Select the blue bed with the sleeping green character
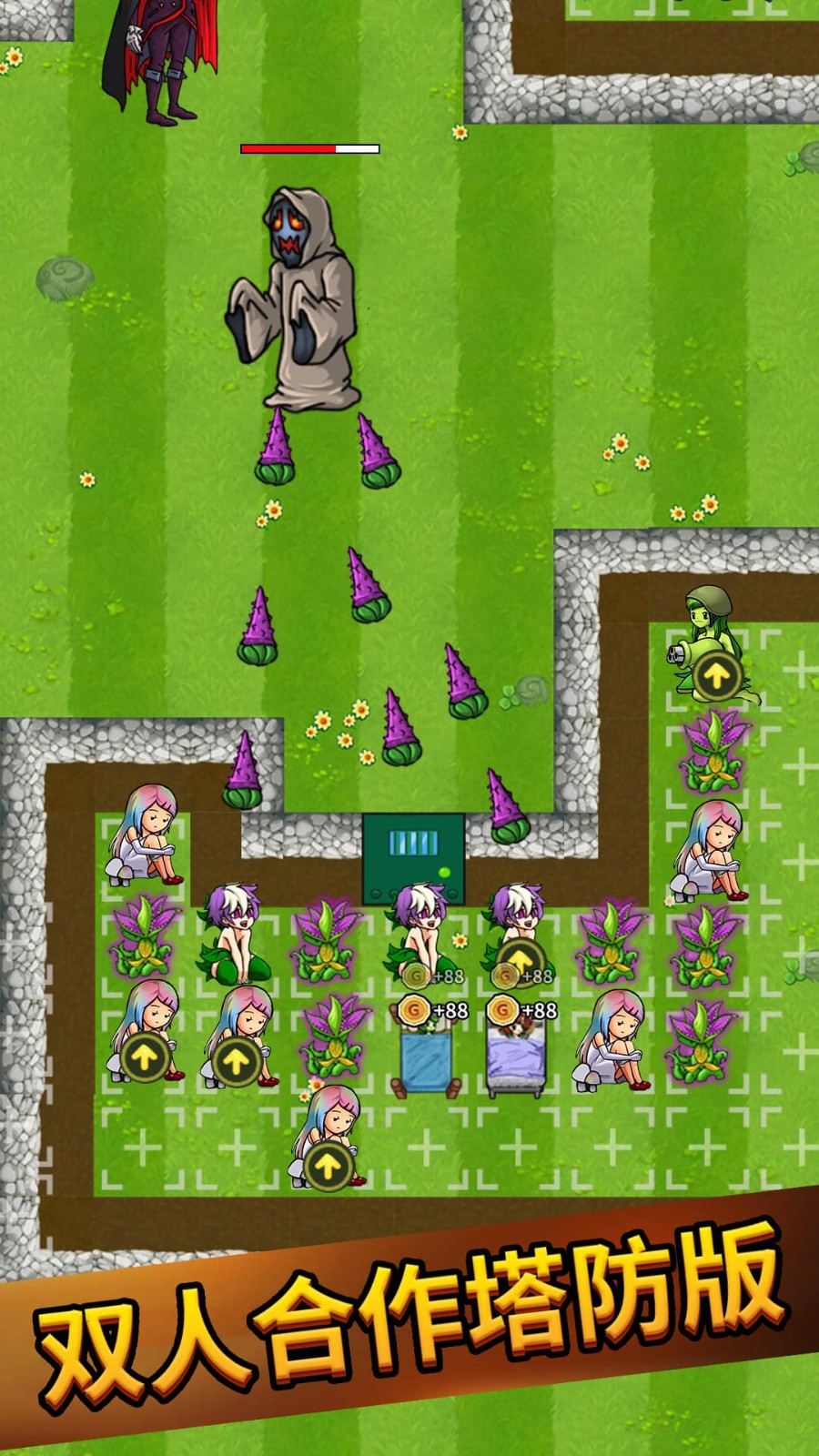This screenshot has width=819, height=1456. [424, 1056]
